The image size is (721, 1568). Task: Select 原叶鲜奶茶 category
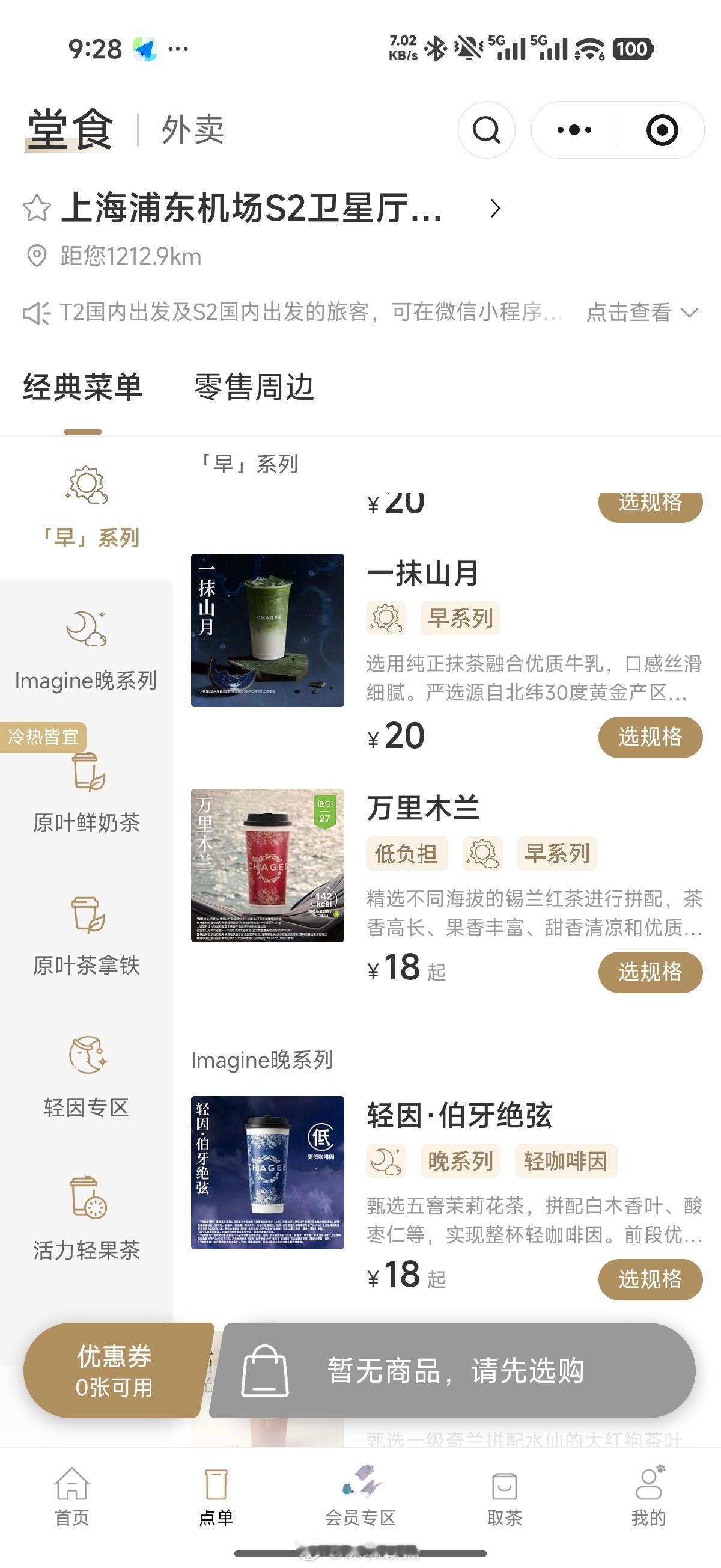coord(86,794)
